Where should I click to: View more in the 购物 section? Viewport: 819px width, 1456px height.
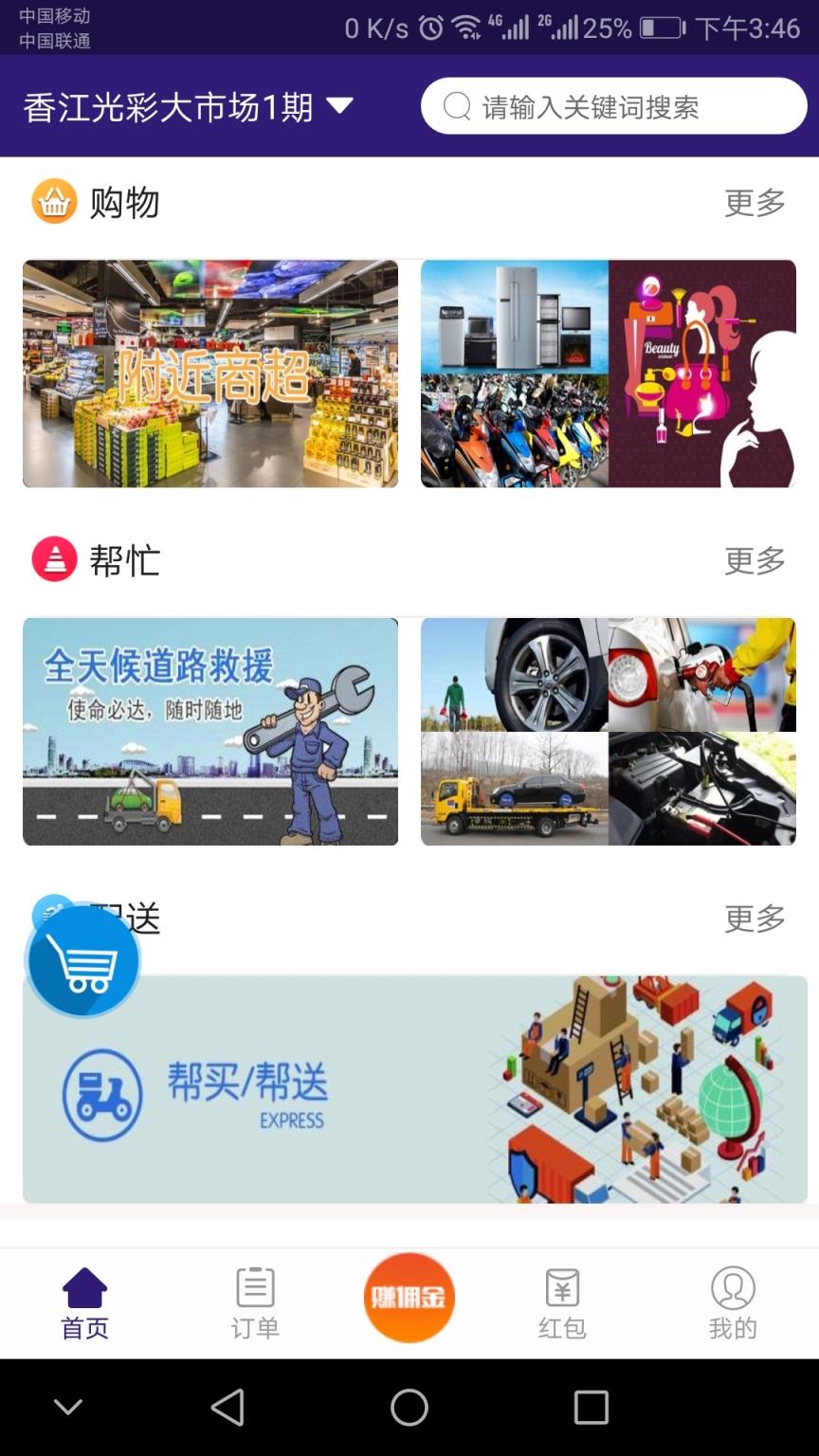click(755, 203)
